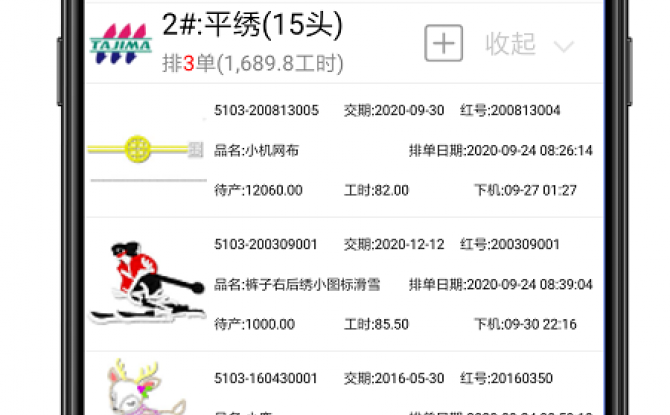Tap the plus icon beside 2#:平绣(15头)

[444, 44]
